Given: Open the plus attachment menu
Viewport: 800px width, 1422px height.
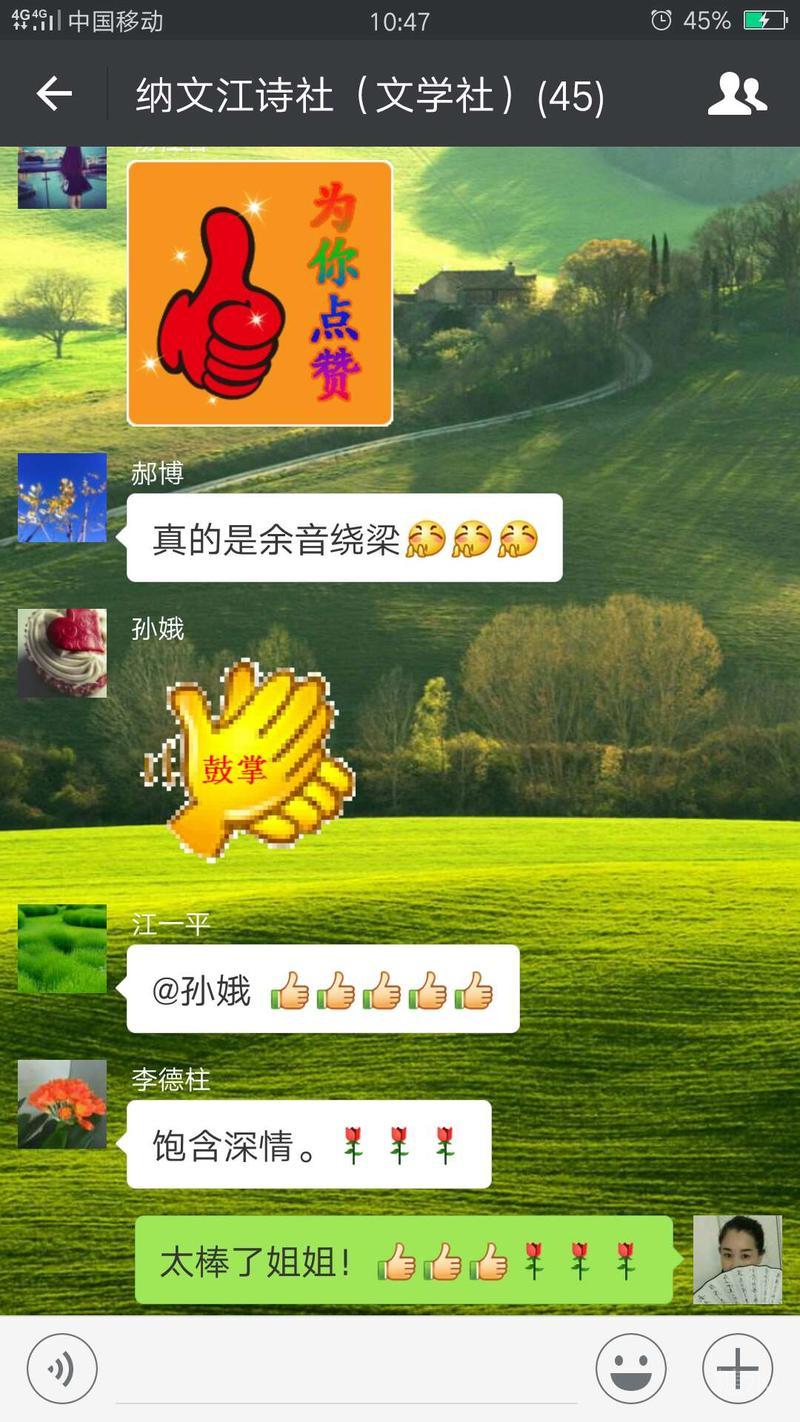Looking at the screenshot, I should [737, 1368].
